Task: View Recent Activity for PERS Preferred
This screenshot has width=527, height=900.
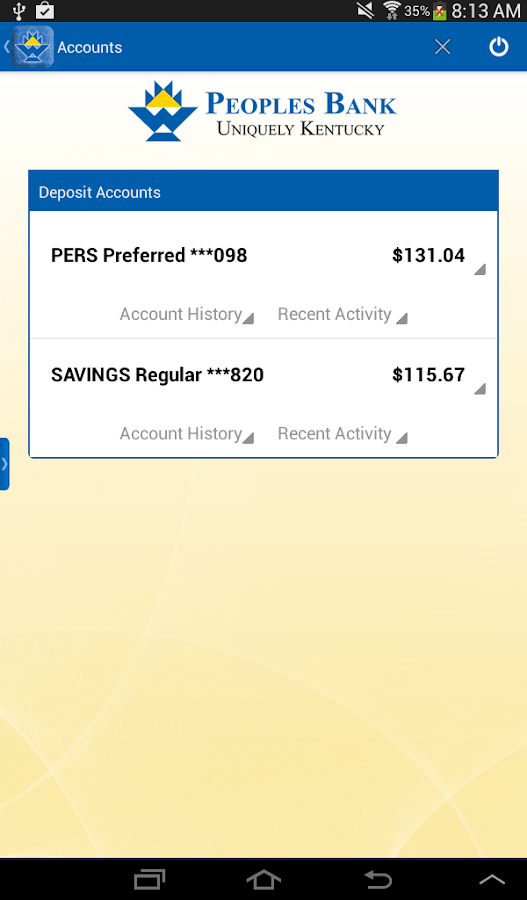Action: tap(342, 315)
